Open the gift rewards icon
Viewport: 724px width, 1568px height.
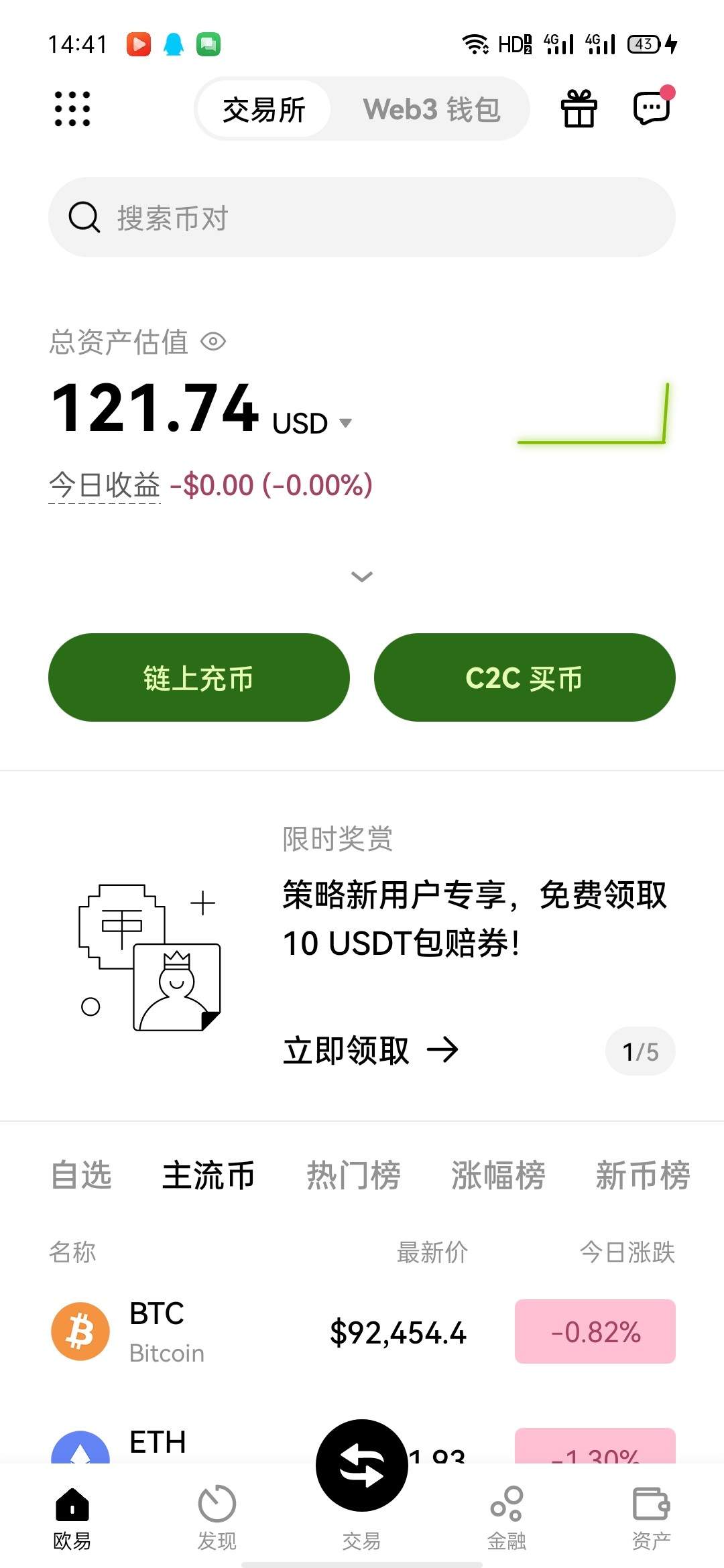pos(579,109)
